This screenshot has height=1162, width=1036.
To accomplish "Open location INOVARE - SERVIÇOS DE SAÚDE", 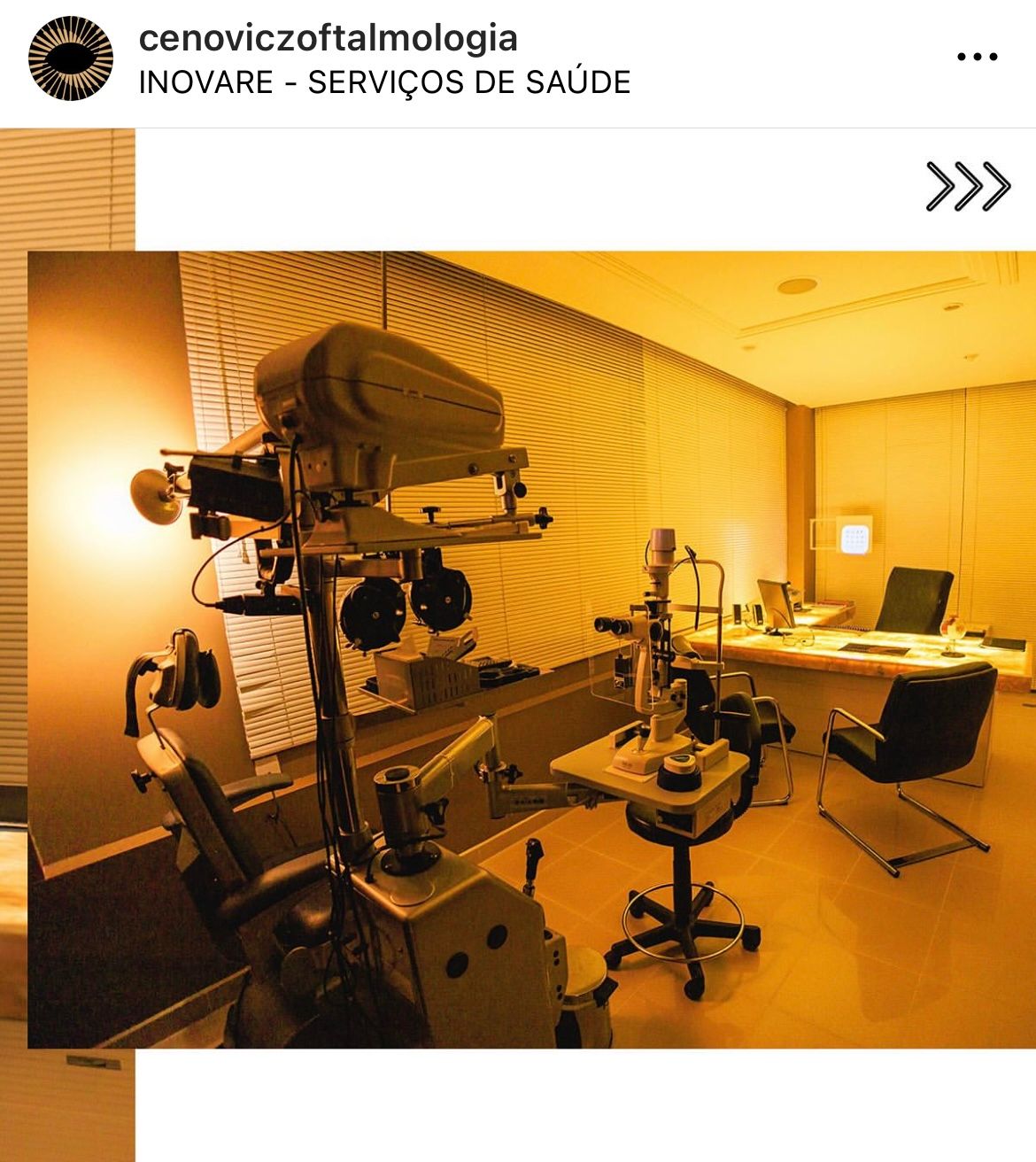I will (385, 82).
